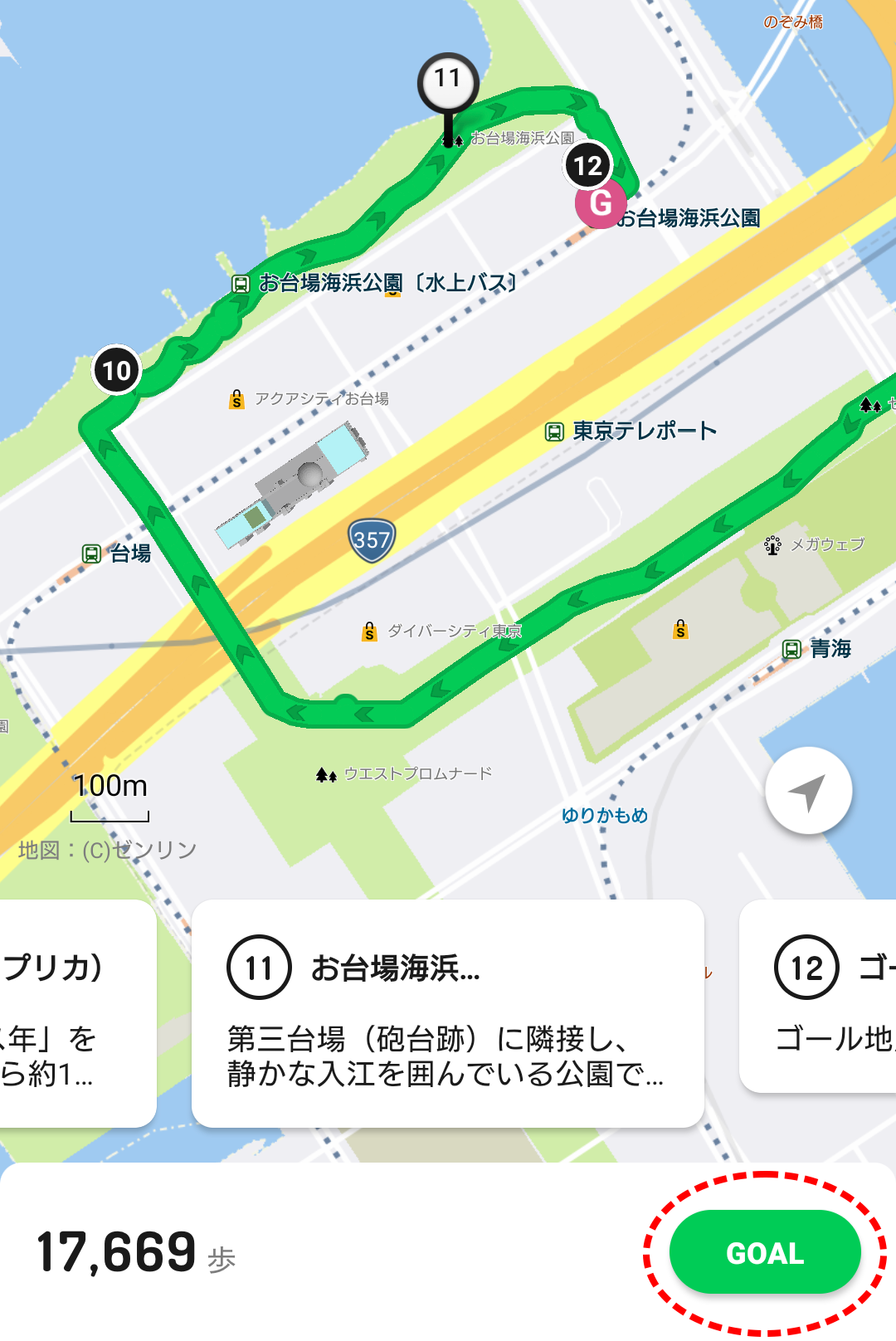
Task: Tap the green GOAL button
Action: pos(764,1252)
